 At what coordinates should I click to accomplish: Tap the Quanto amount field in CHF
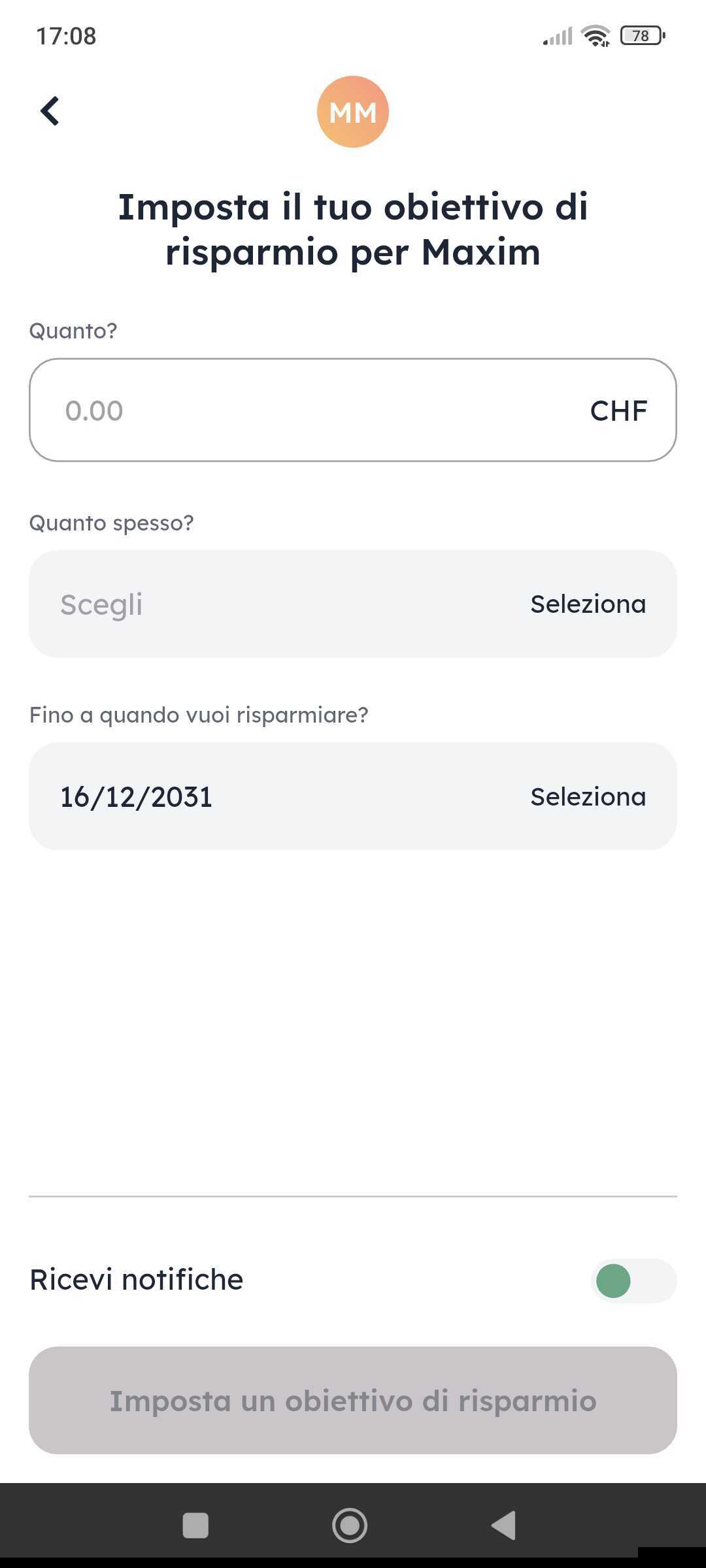coord(320,410)
